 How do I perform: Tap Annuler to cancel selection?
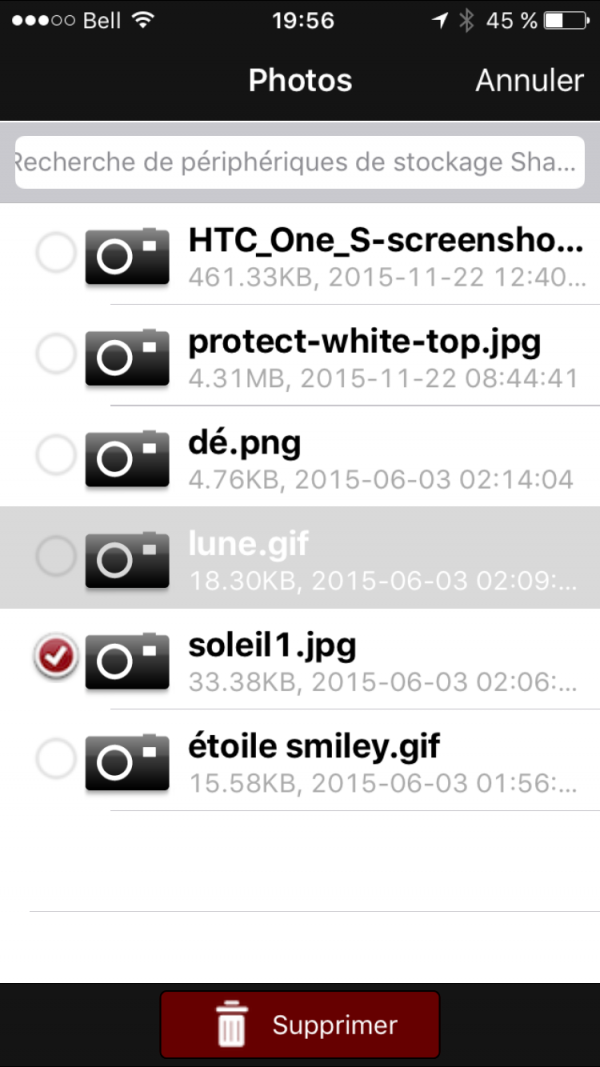click(529, 80)
